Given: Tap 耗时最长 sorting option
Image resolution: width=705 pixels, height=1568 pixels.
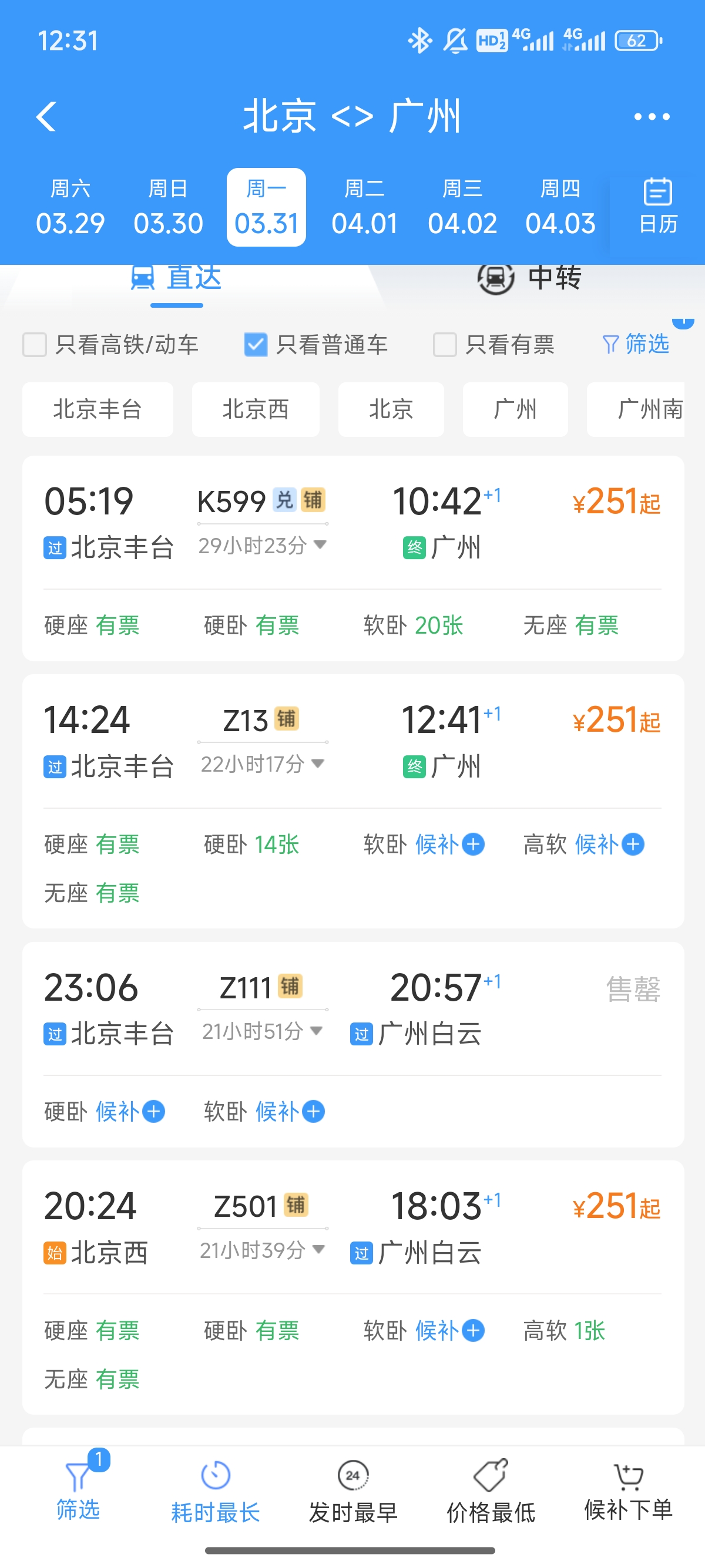Looking at the screenshot, I should (216, 1492).
